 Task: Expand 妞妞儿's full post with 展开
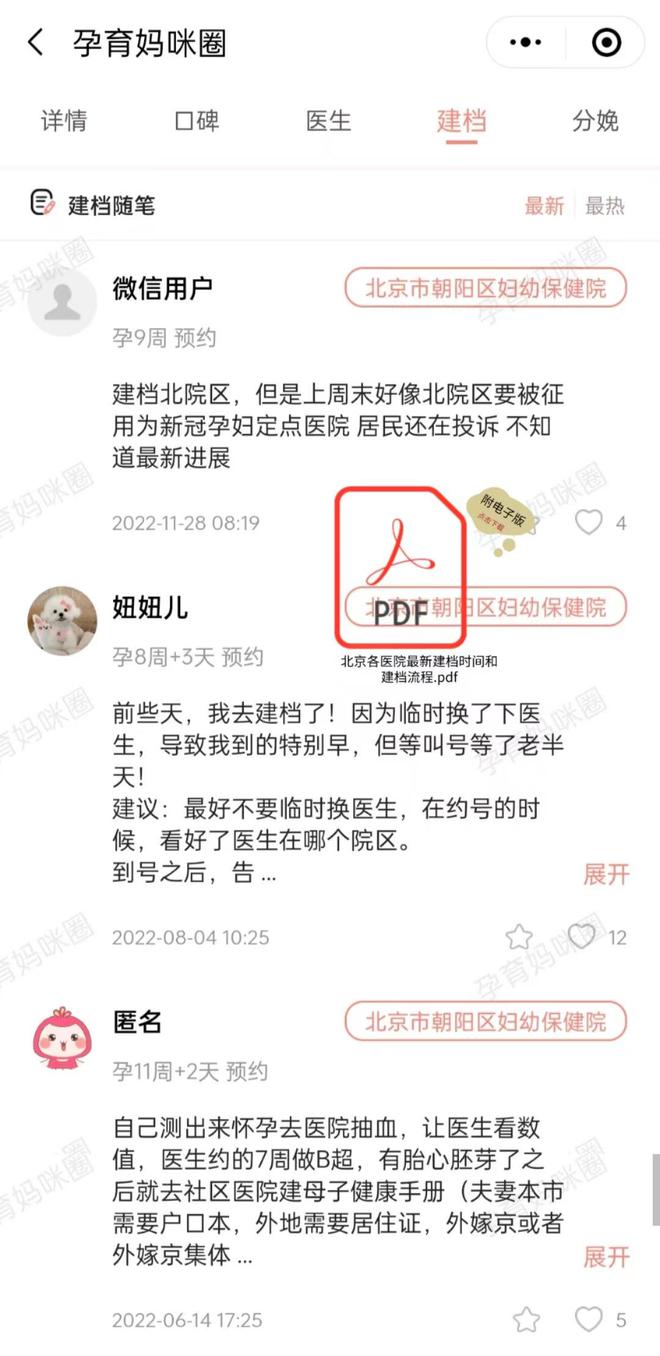click(606, 873)
